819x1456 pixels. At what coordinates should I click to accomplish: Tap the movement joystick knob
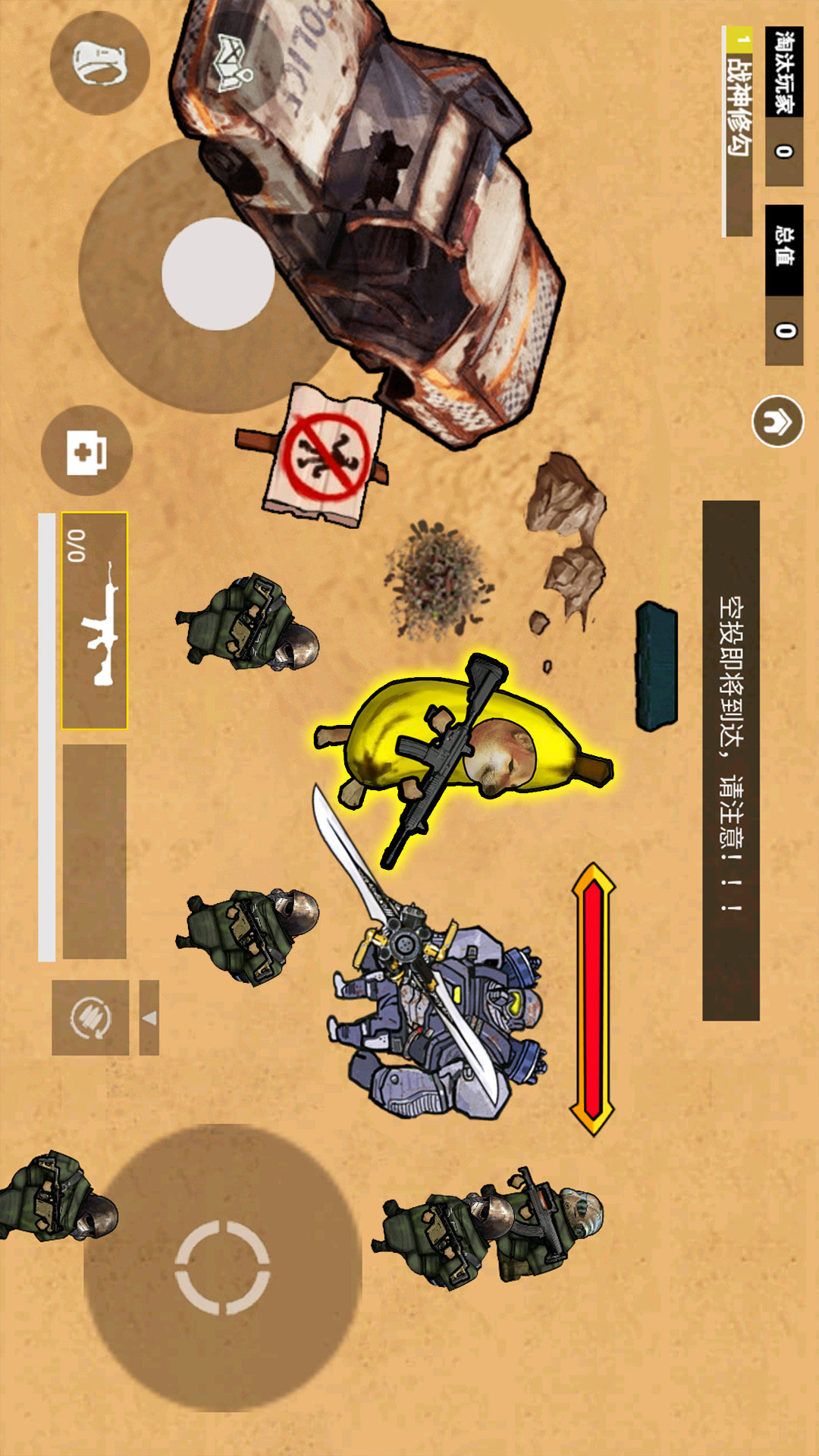(x=218, y=274)
